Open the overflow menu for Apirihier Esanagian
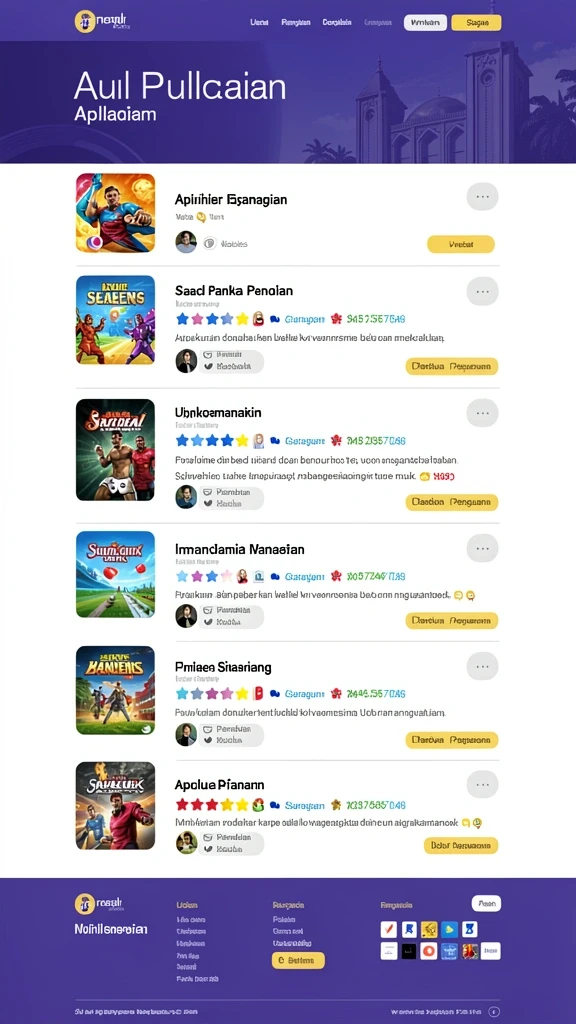 click(x=483, y=197)
